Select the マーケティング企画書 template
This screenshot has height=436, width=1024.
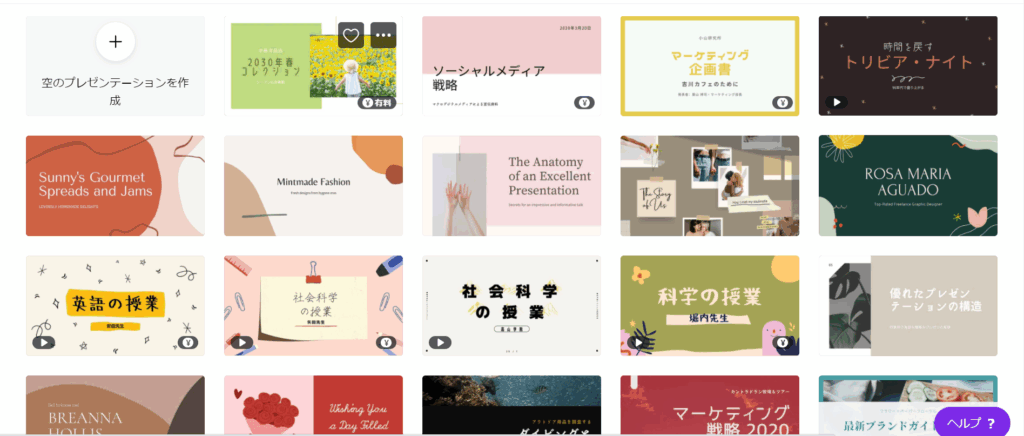(x=709, y=66)
